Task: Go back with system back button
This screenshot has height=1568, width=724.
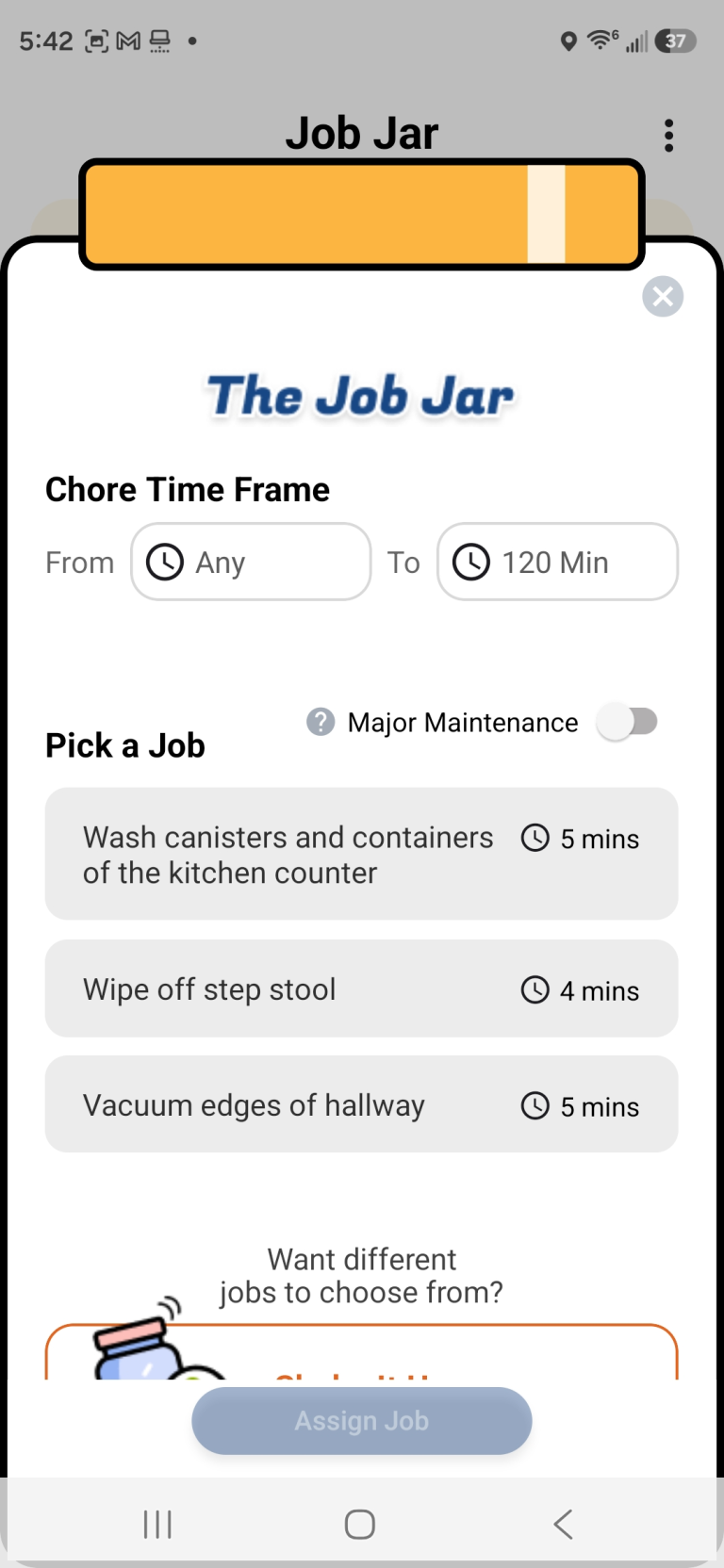Action: pyautogui.click(x=563, y=1524)
